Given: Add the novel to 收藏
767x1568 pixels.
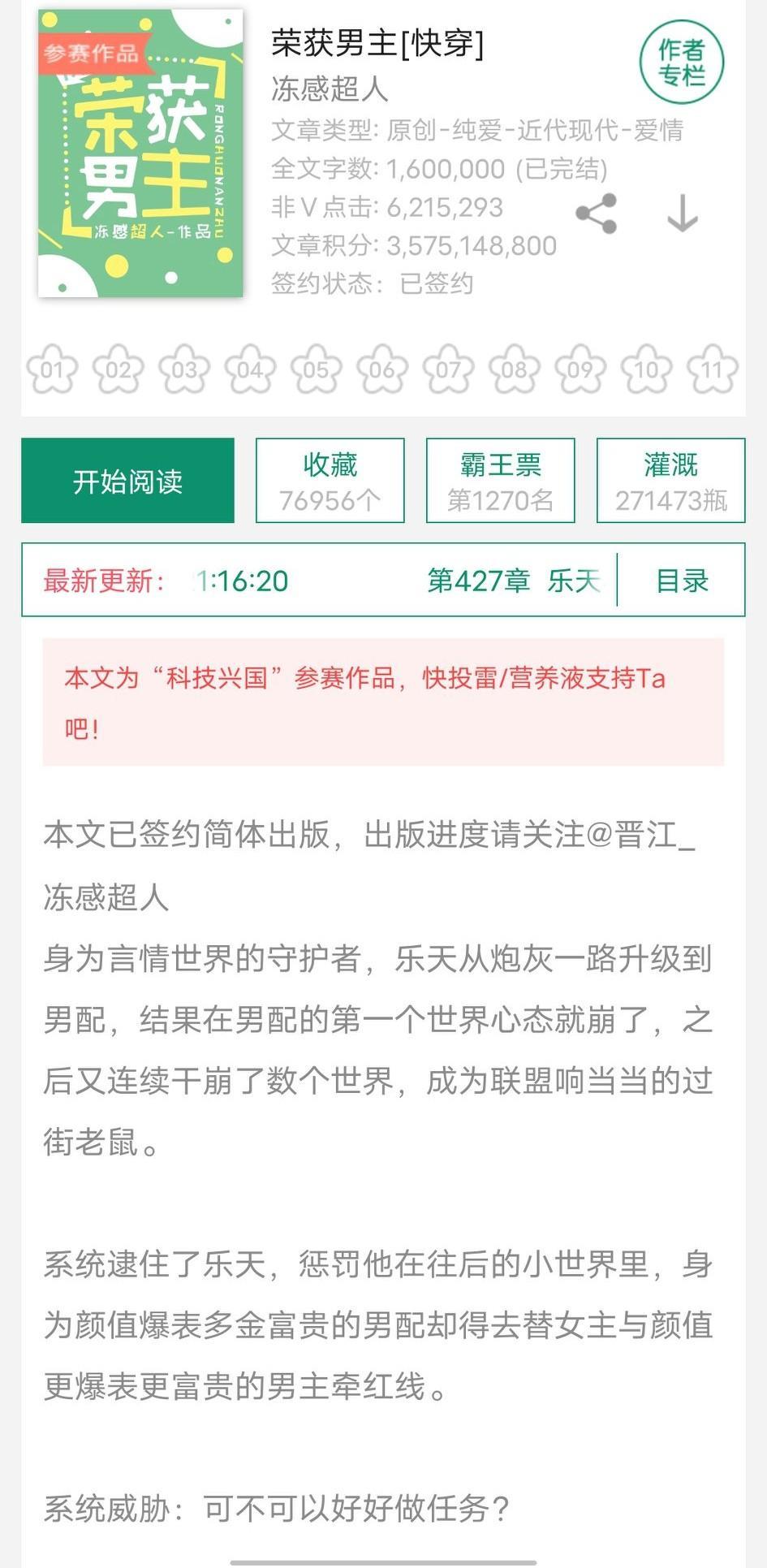Looking at the screenshot, I should (x=330, y=481).
